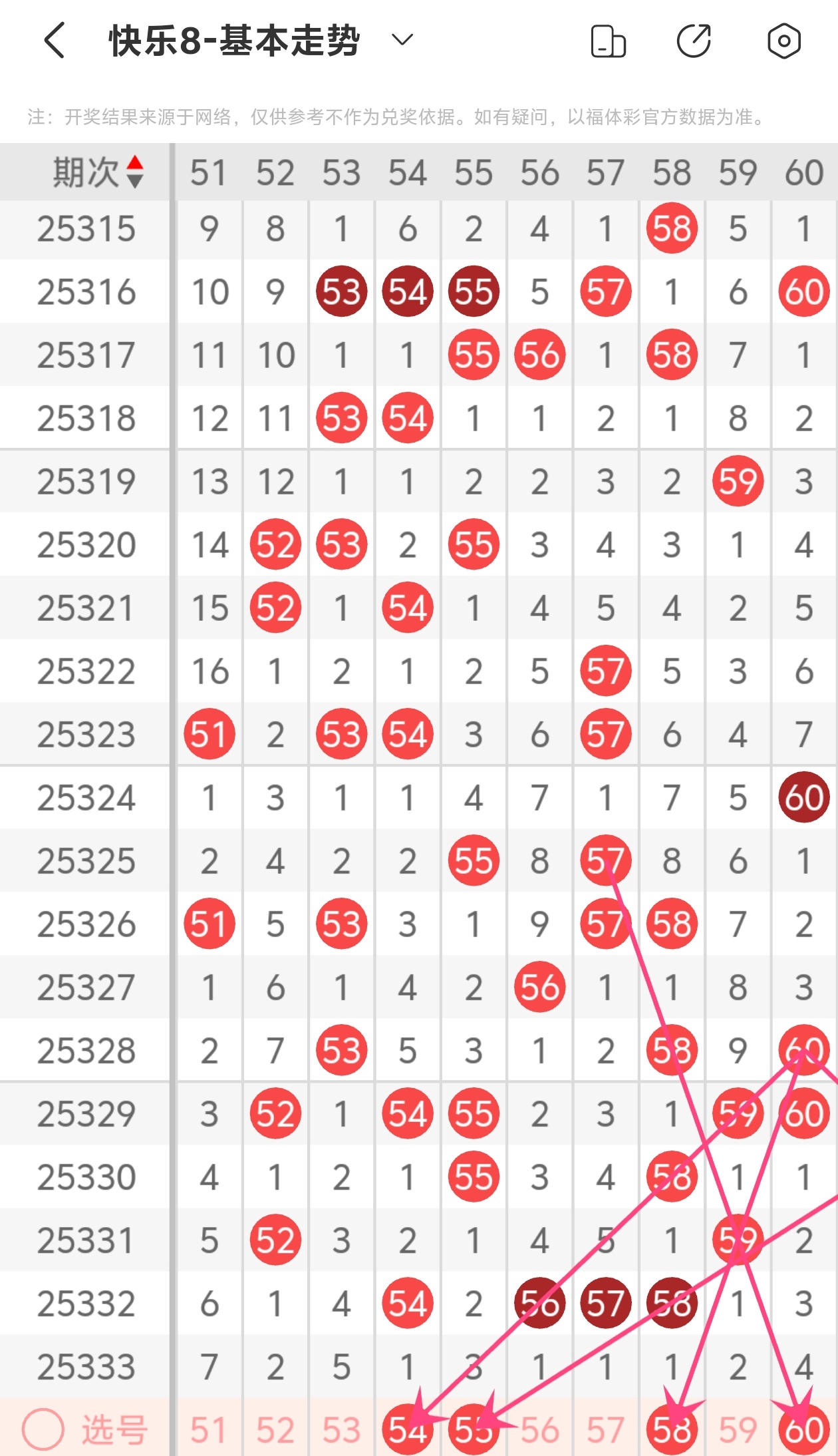838x1456 pixels.
Task: Switch screen orientation via the device icon
Action: click(608, 41)
